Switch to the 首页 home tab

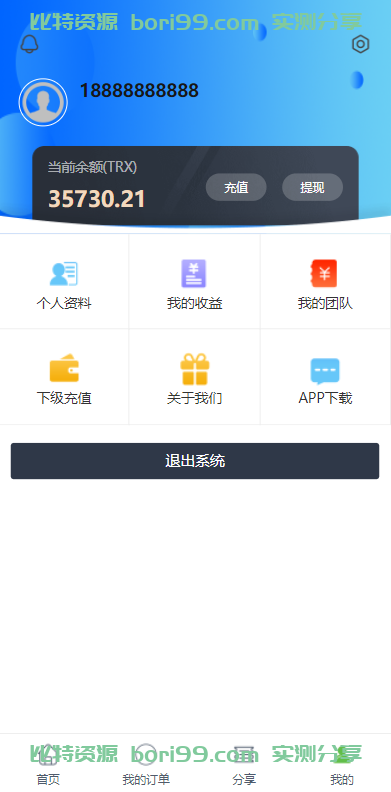[48, 764]
